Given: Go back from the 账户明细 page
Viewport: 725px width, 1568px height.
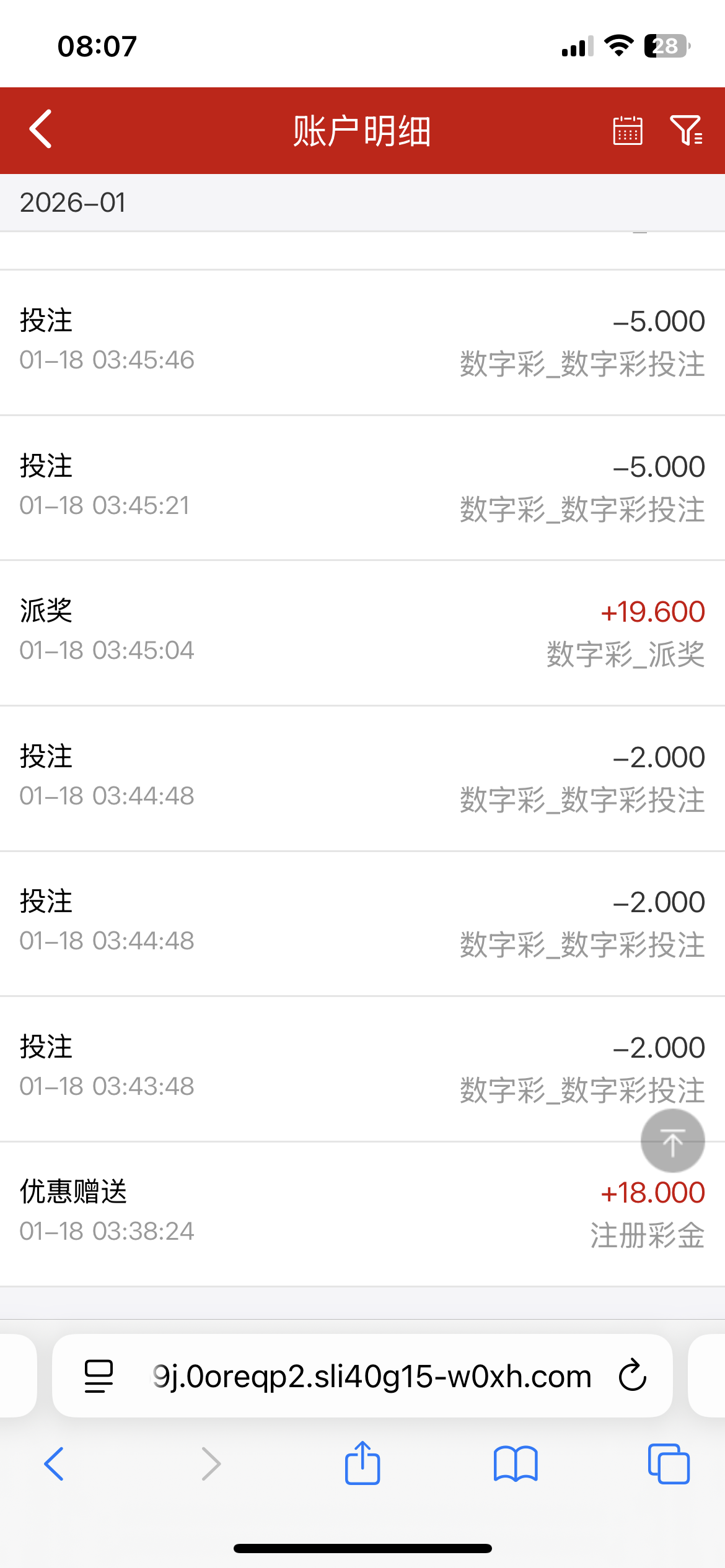Looking at the screenshot, I should click(41, 129).
